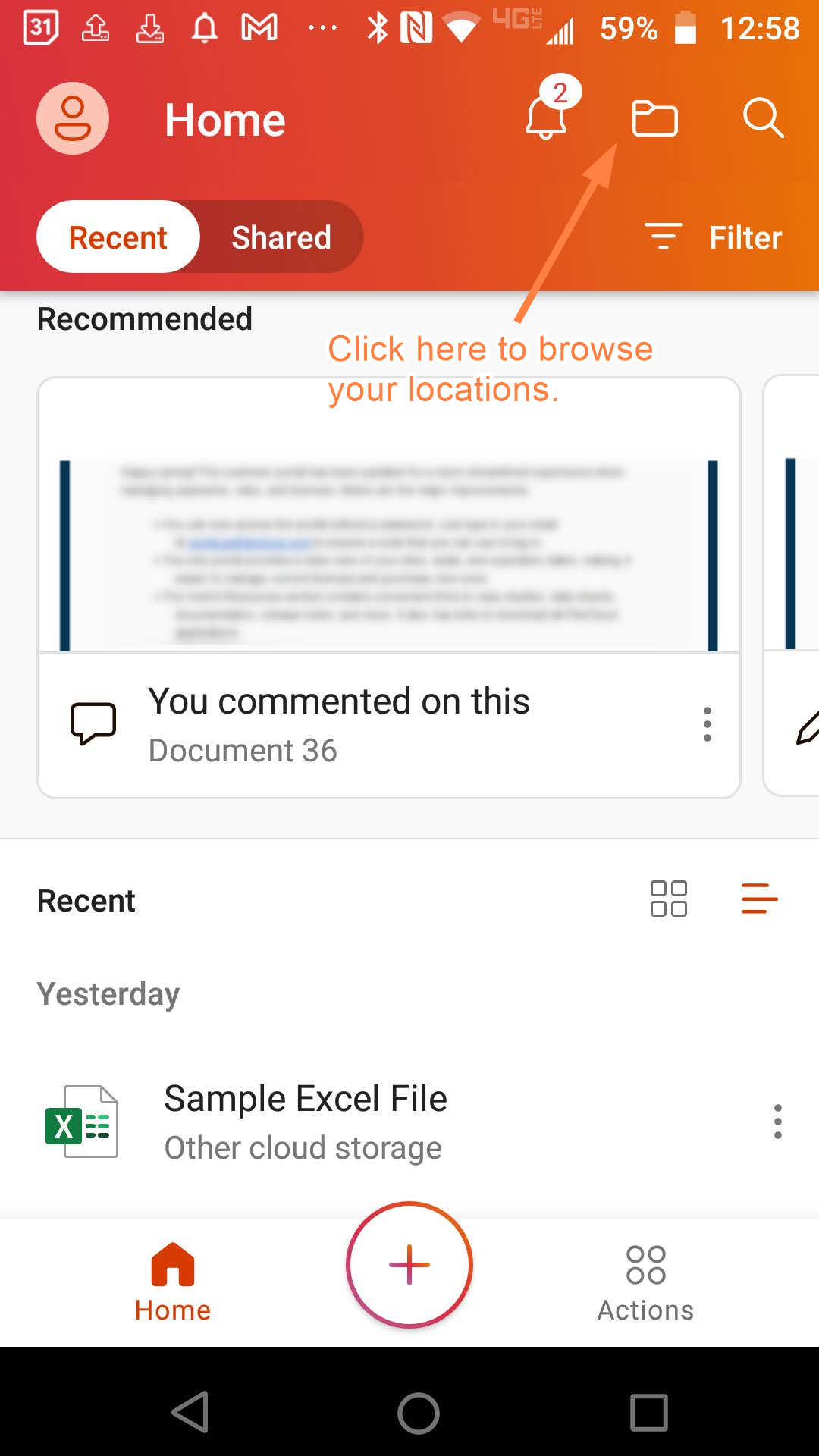
Task: Open the Filter options
Action: tap(714, 237)
